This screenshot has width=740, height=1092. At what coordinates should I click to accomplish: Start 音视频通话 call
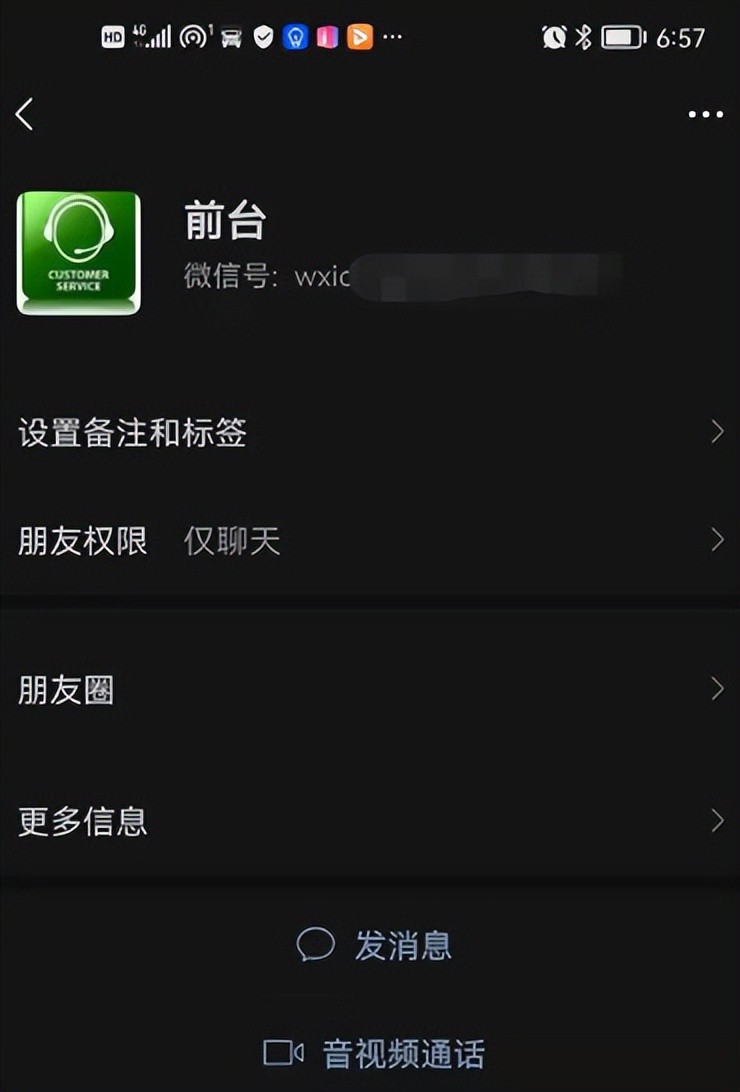(x=374, y=1053)
